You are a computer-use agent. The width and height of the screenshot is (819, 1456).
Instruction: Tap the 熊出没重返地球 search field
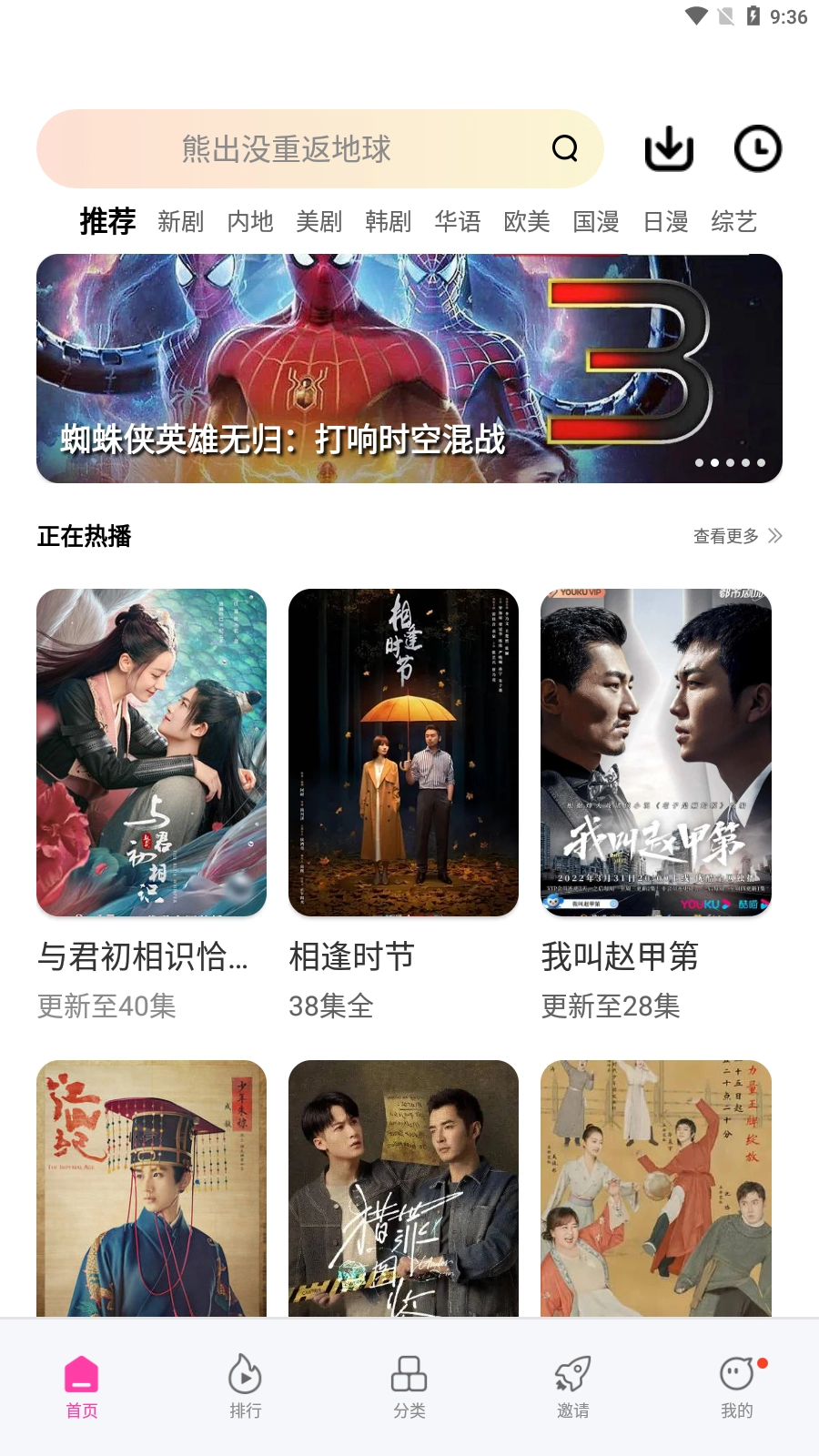(x=287, y=148)
